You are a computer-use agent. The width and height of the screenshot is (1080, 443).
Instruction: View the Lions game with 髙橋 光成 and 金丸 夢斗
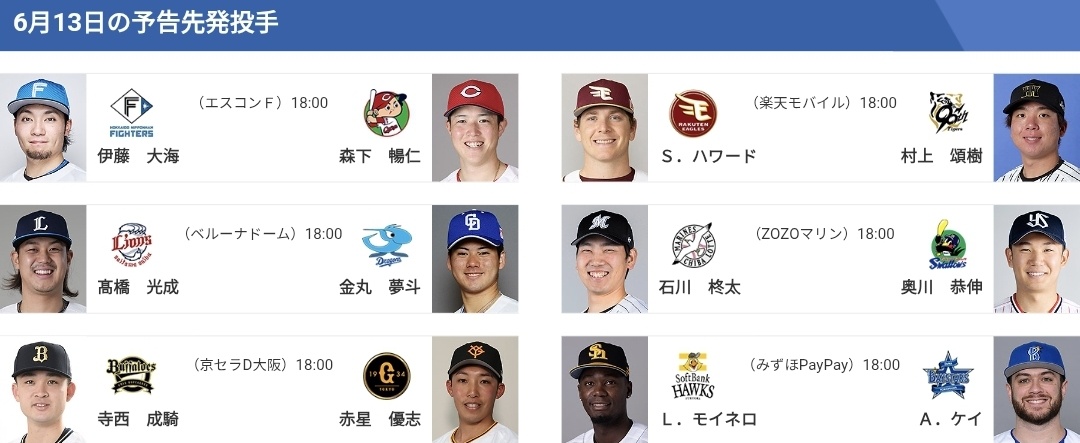coord(259,259)
